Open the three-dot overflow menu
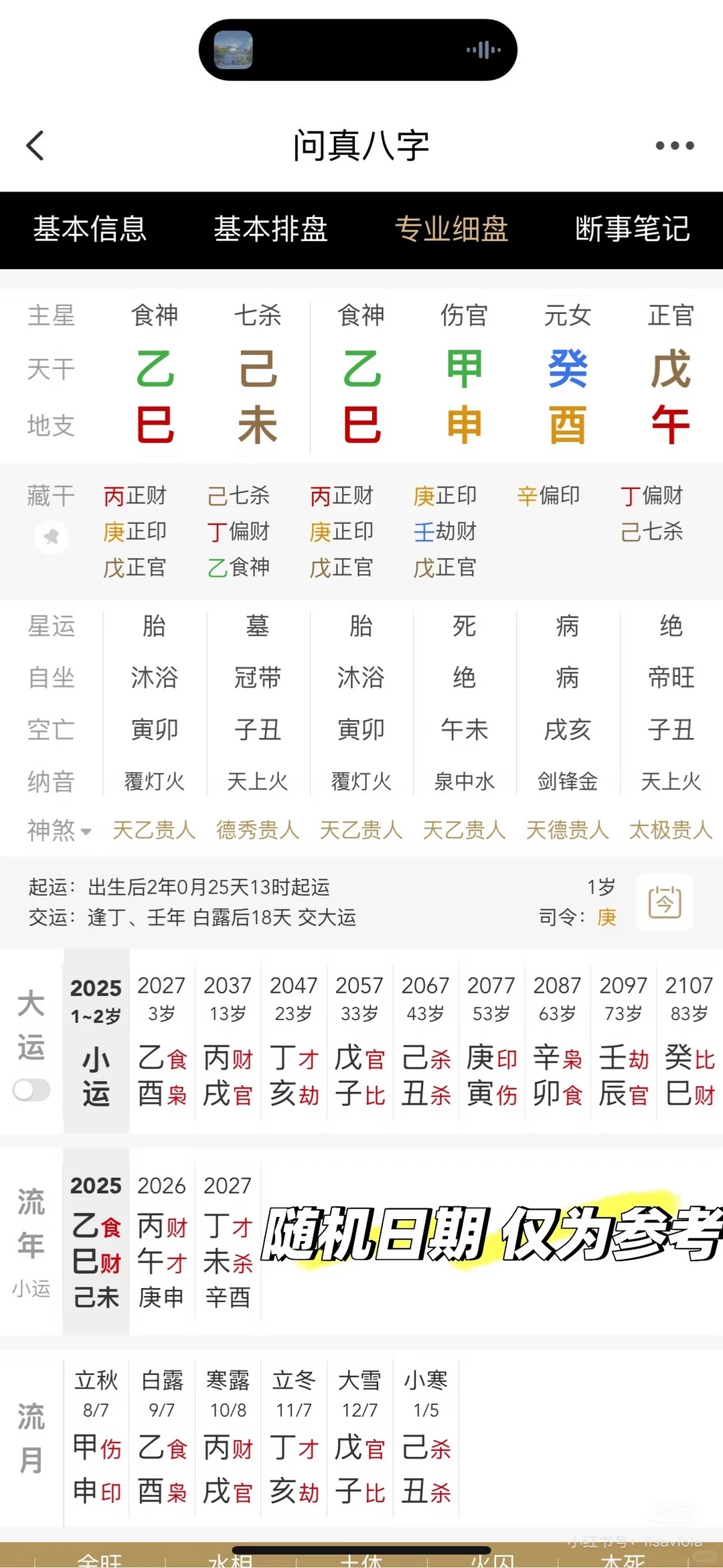 tap(674, 145)
